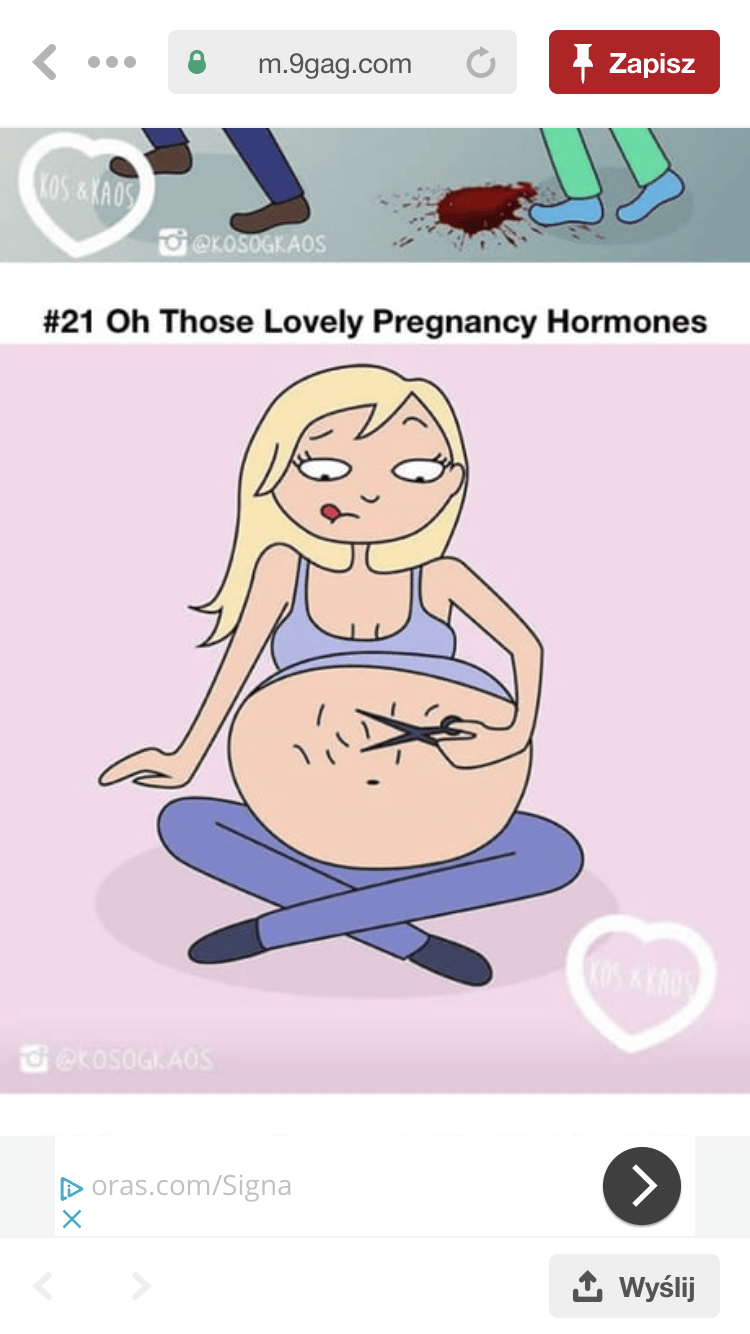
Task: Go back using the top-left arrow
Action: pyautogui.click(x=45, y=62)
